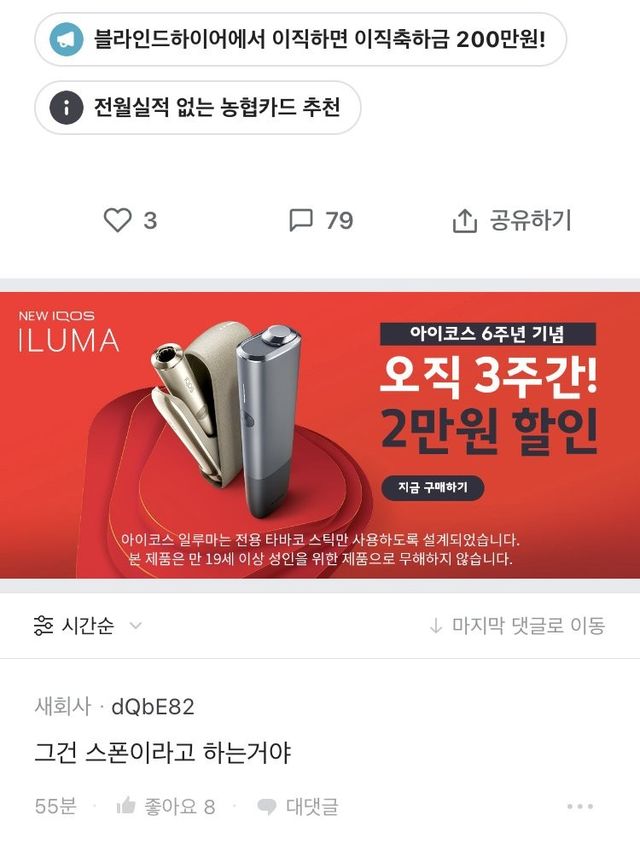The width and height of the screenshot is (640, 845).
Task: Jump to last comment via 마지막 댓글로 이동
Action: click(x=516, y=626)
